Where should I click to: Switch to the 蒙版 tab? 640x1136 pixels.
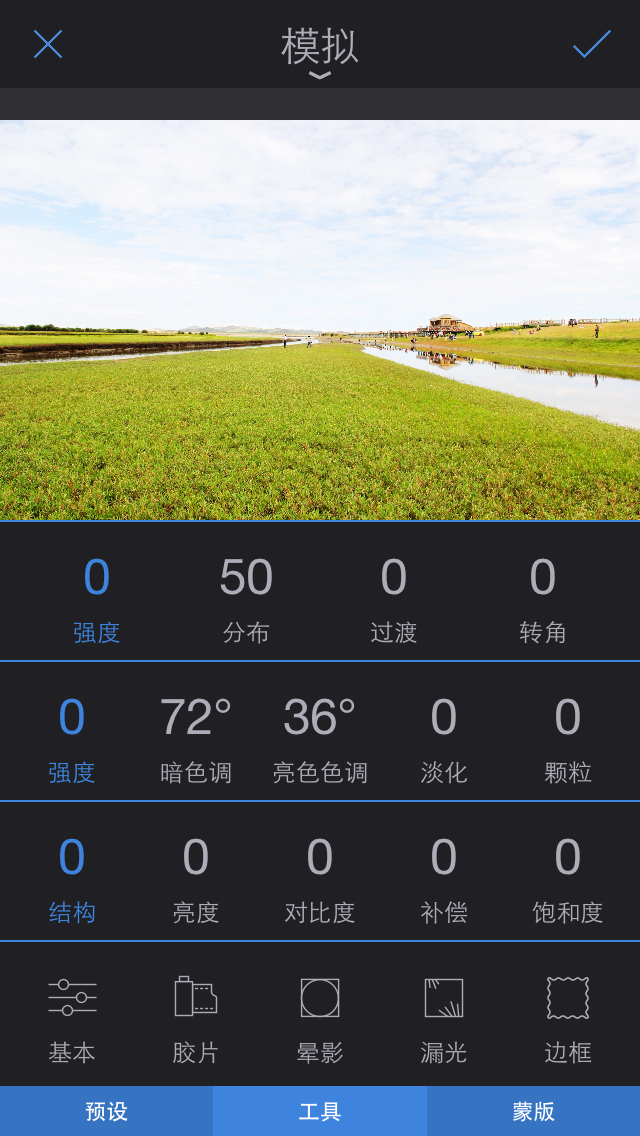click(x=534, y=1111)
